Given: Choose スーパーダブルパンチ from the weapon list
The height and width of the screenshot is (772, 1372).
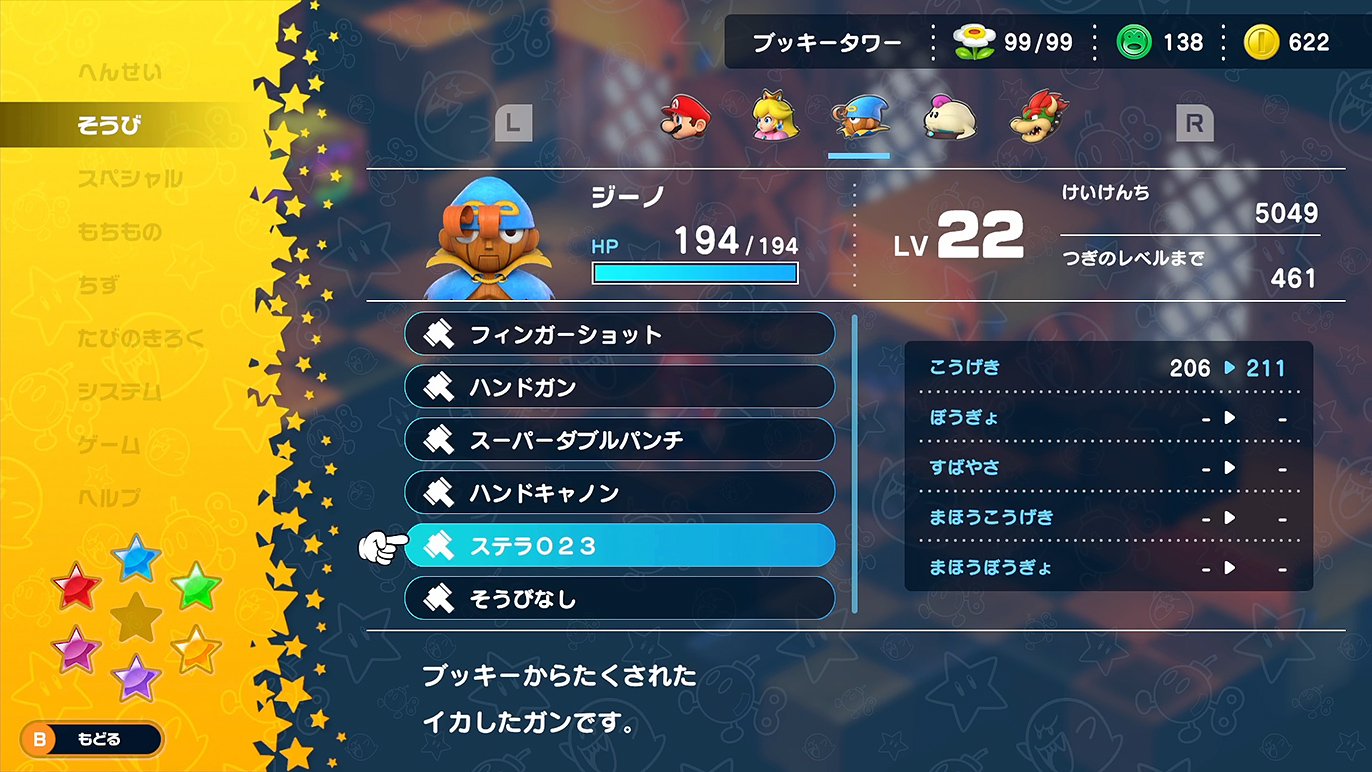Looking at the screenshot, I should 619,440.
